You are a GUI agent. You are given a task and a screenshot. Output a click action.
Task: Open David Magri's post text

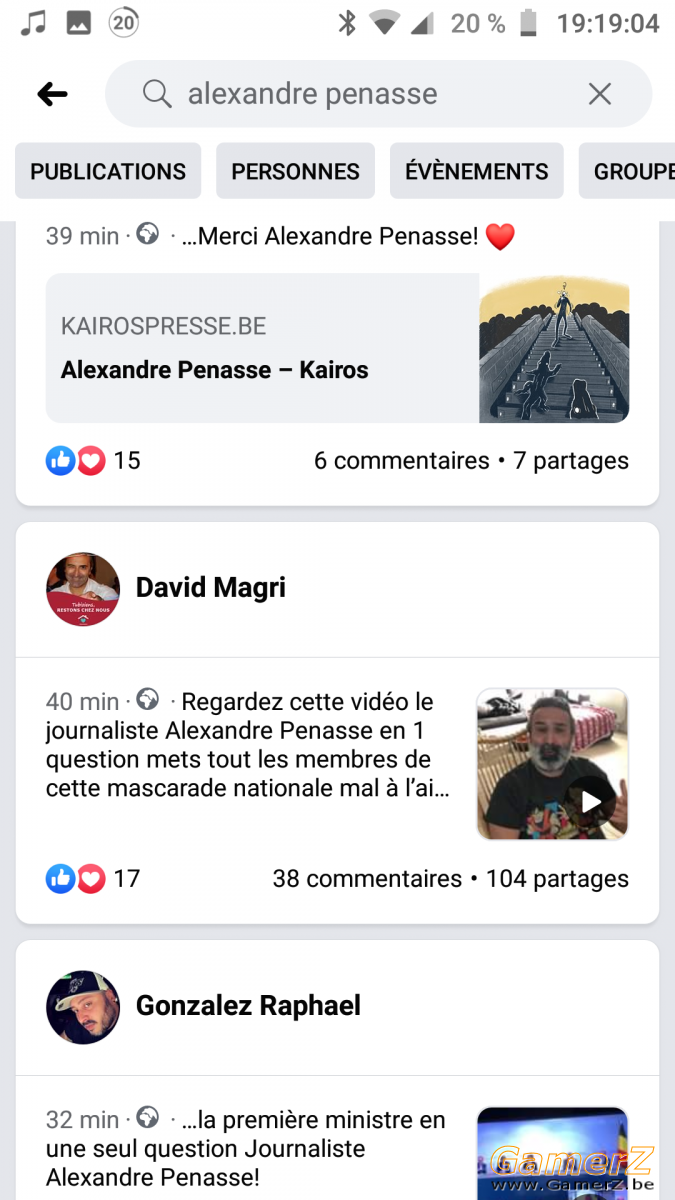(x=248, y=745)
